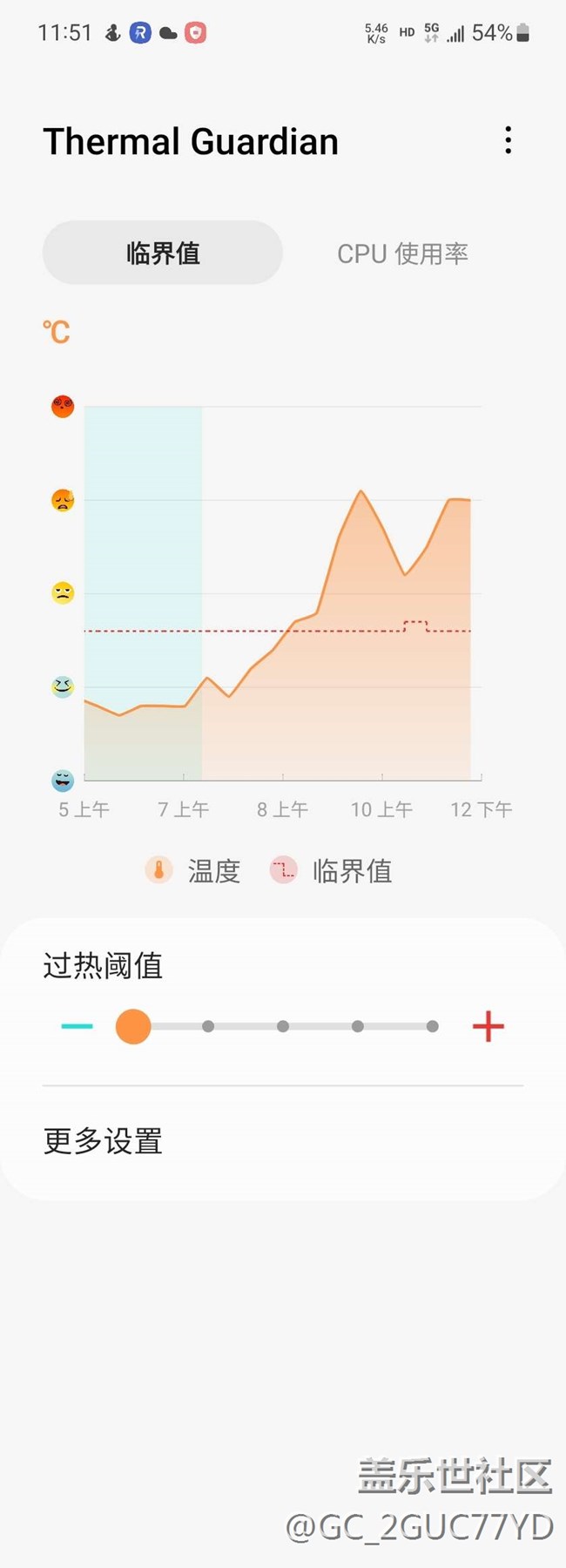
Task: Set the threshold slider to its last dot
Action: [x=433, y=1026]
